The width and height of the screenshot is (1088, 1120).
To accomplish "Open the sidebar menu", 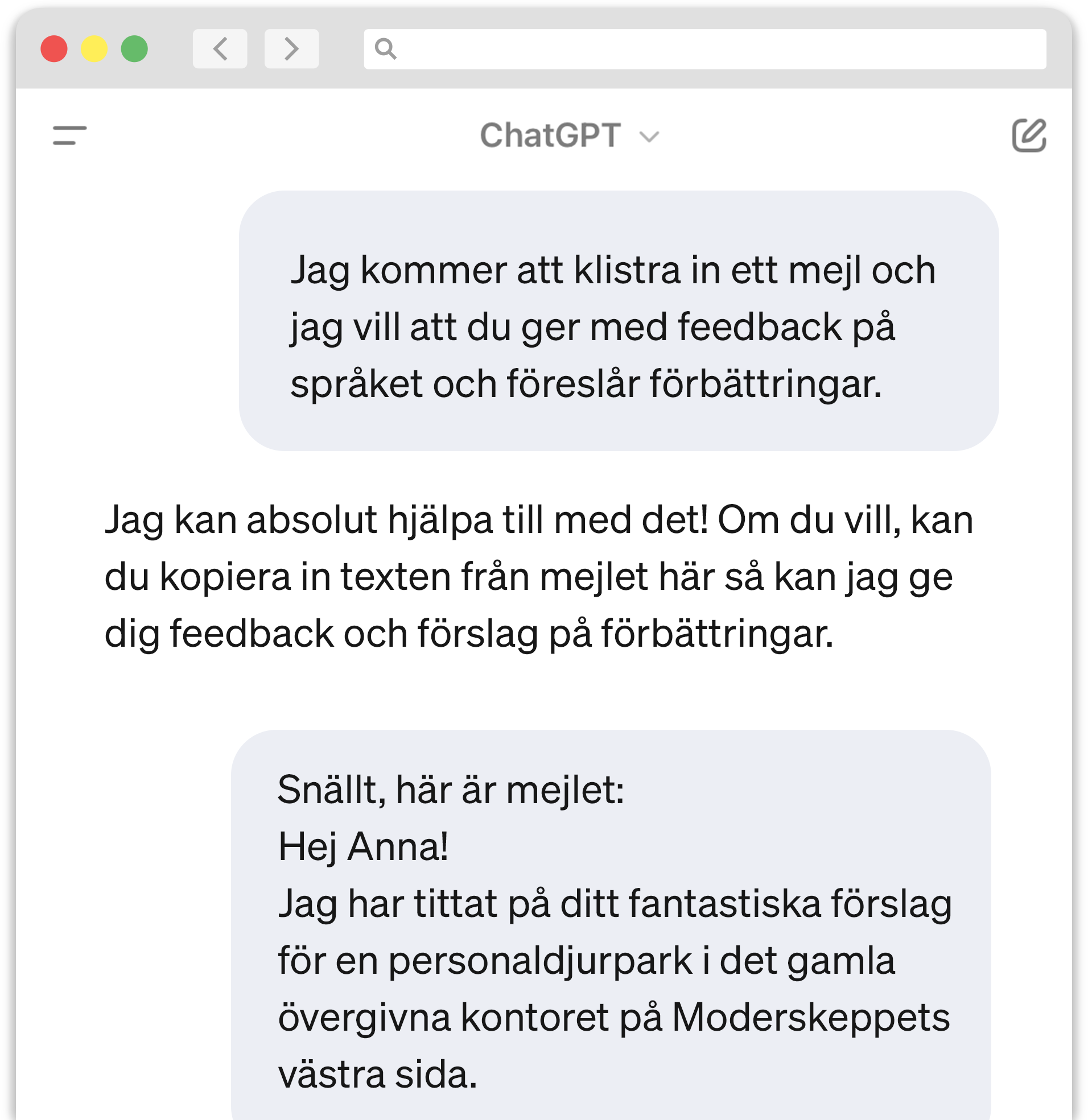I will pos(69,135).
